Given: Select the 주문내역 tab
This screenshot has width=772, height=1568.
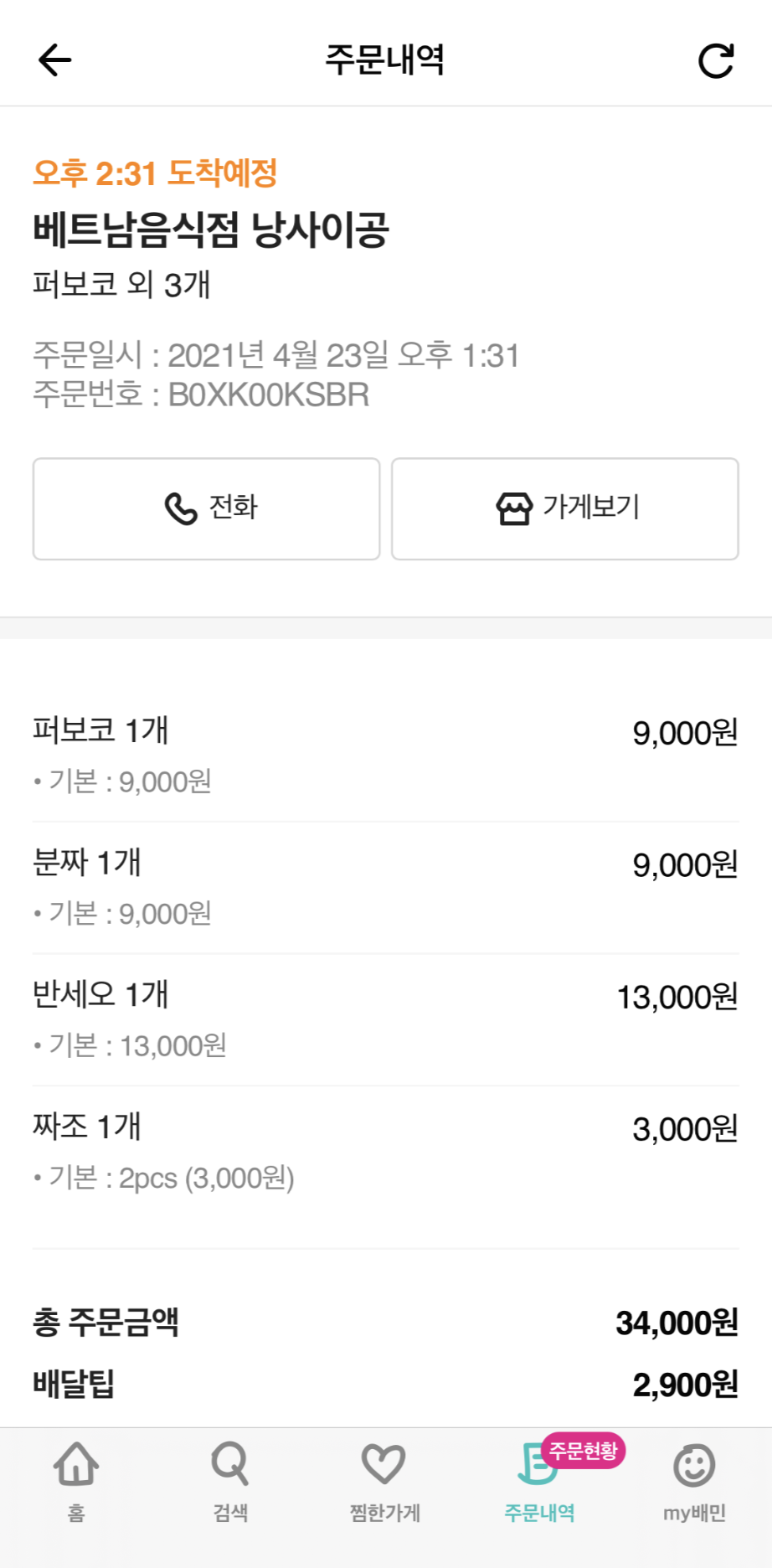Looking at the screenshot, I should coord(539,1480).
